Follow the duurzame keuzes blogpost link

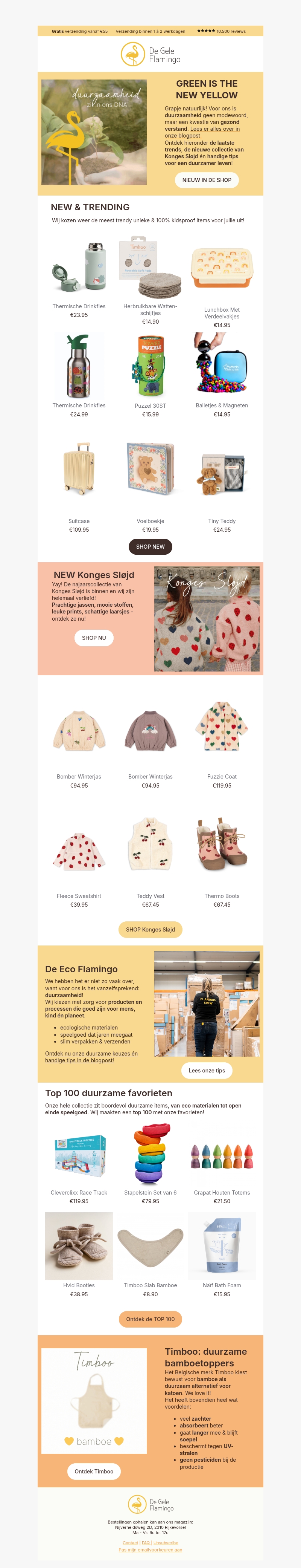tap(91, 1057)
